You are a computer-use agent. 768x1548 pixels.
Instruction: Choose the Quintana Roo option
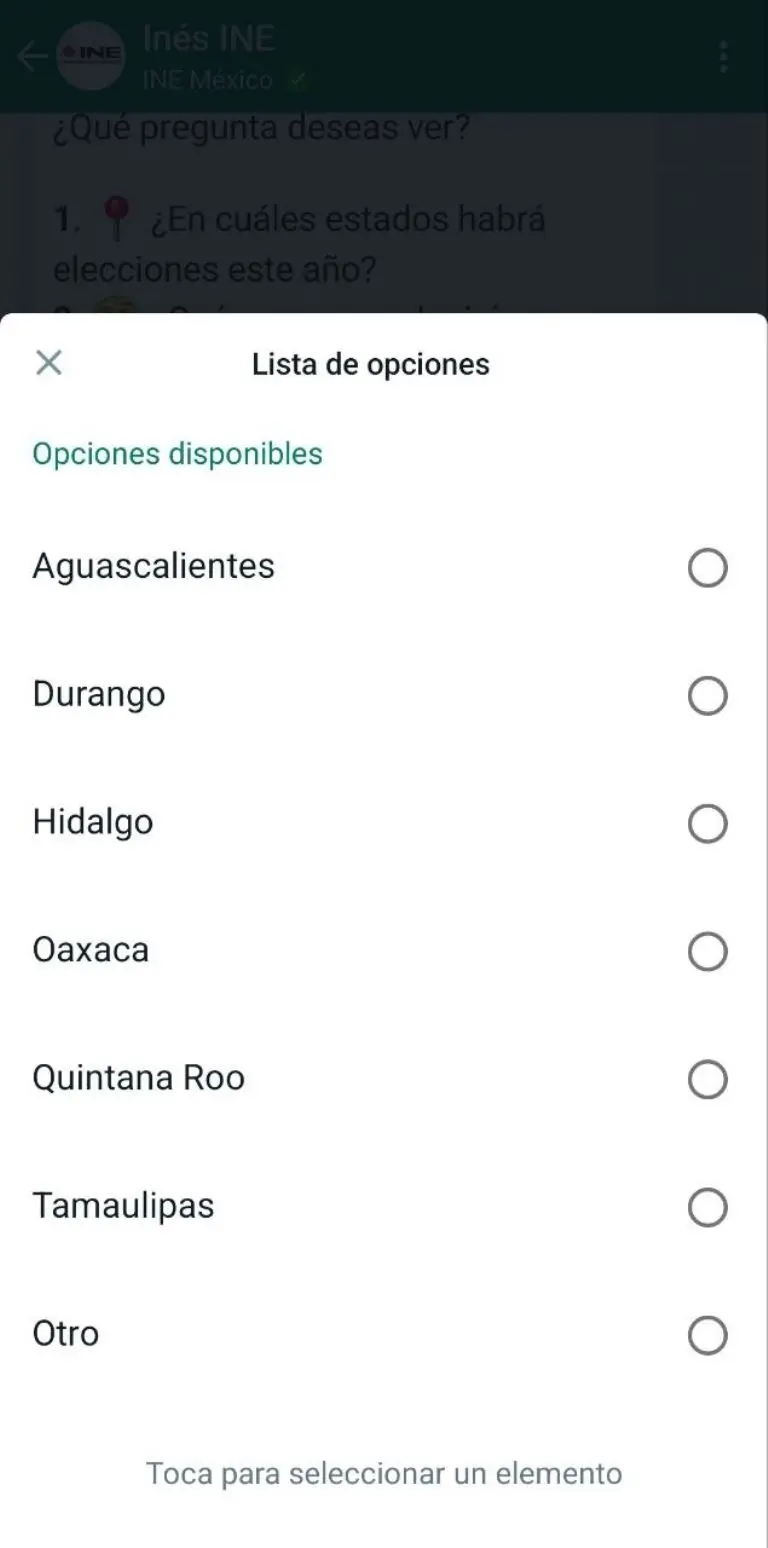pos(707,1080)
